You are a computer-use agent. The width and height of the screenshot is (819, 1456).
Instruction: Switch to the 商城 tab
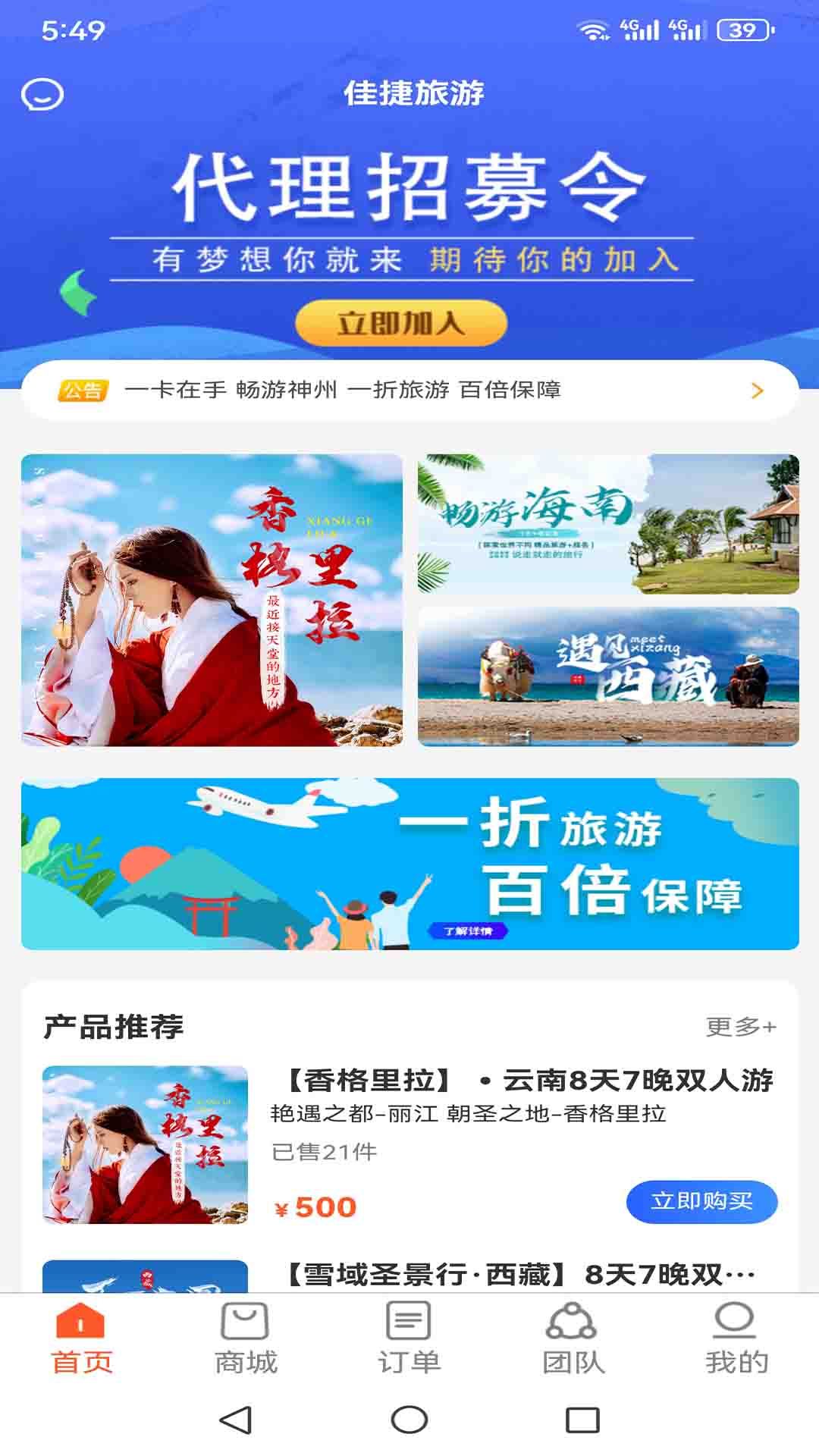pyautogui.click(x=245, y=1339)
